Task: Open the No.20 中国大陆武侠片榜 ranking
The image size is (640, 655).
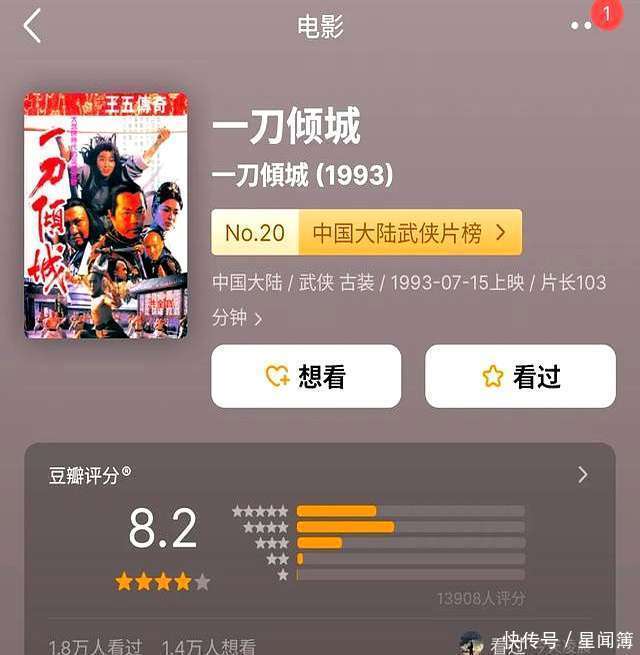Action: tap(366, 233)
